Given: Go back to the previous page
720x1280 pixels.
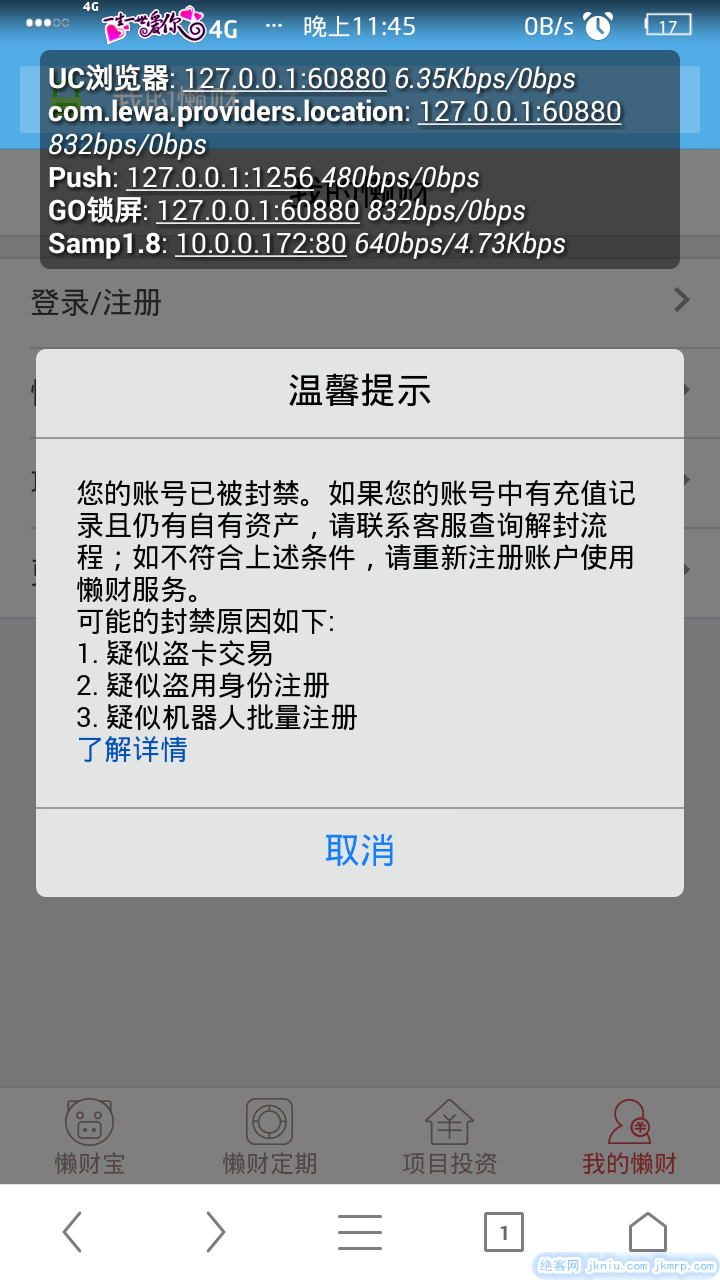Looking at the screenshot, I should point(72,1232).
